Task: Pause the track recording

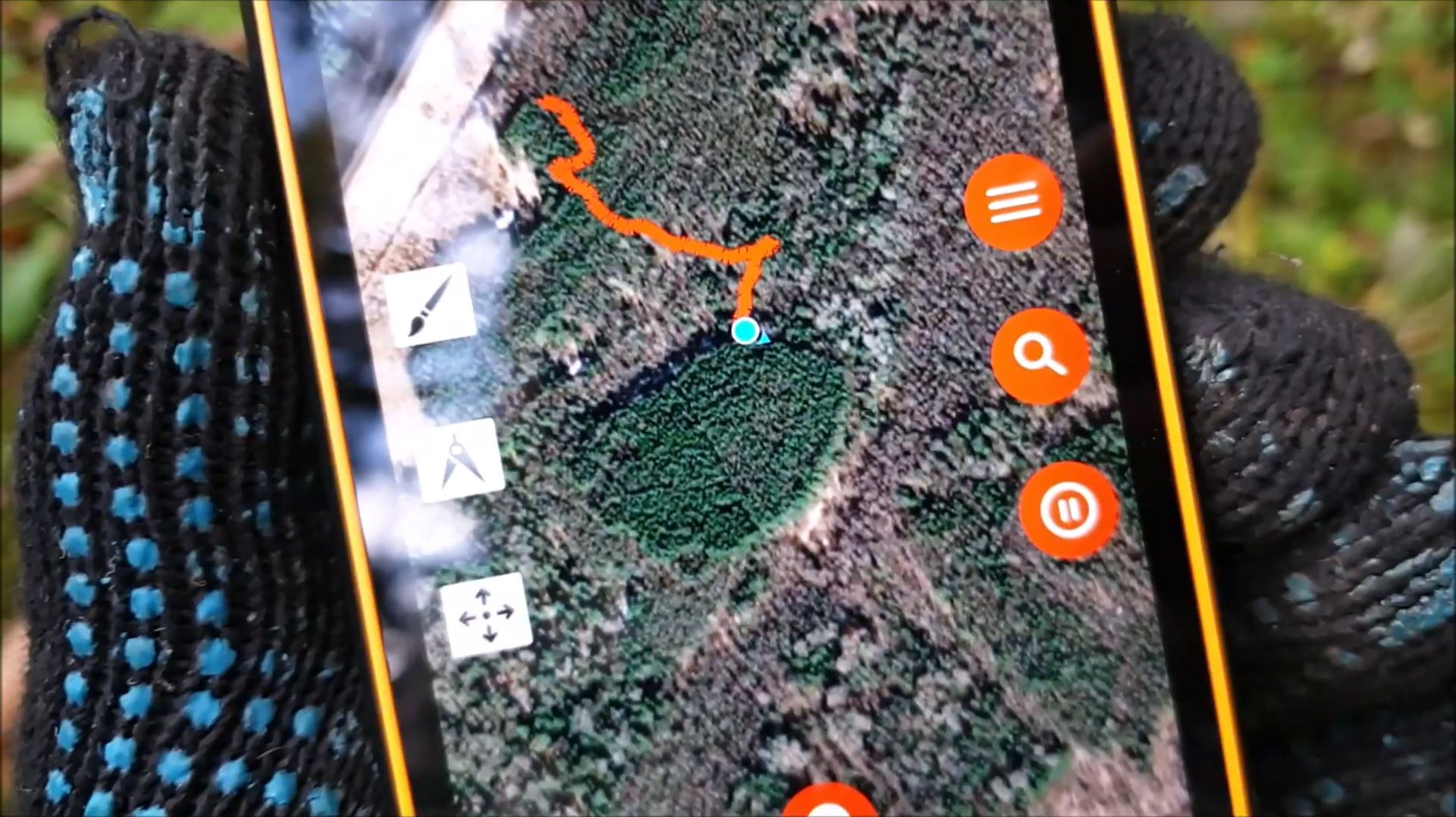Action: click(x=1068, y=510)
